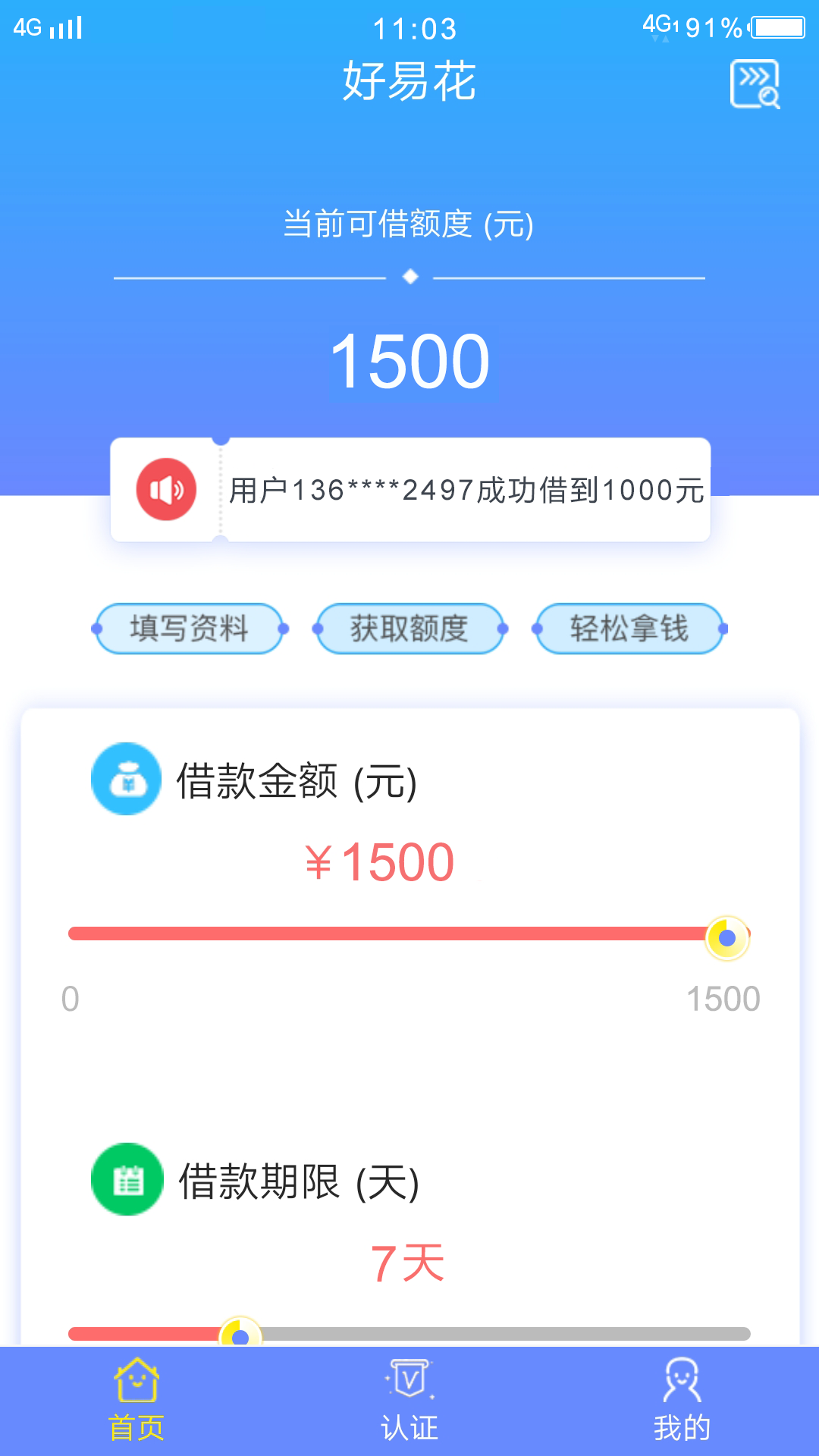Select the 获取额度 step chip
Image resolution: width=819 pixels, height=1456 pixels.
point(410,629)
